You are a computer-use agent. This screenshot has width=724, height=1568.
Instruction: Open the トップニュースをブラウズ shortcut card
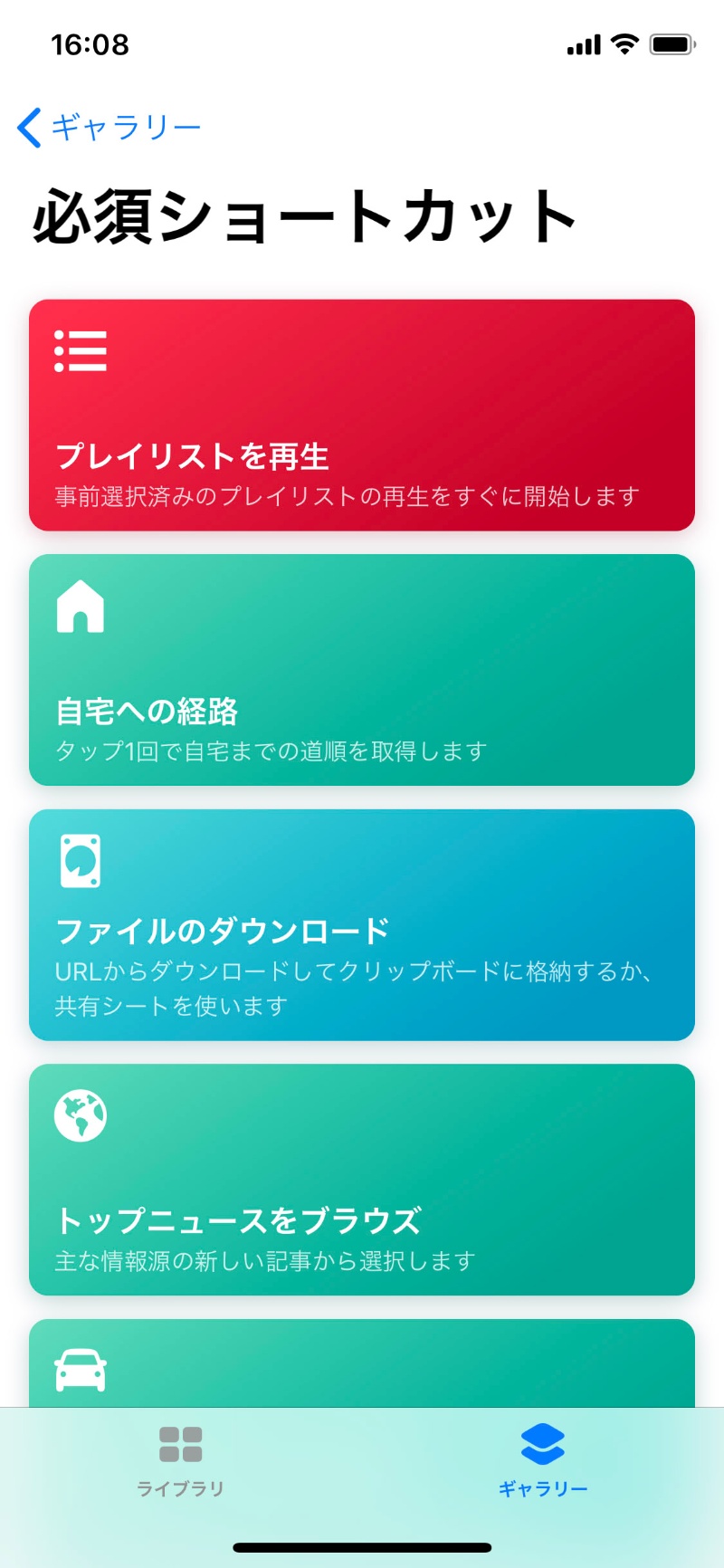click(362, 1179)
